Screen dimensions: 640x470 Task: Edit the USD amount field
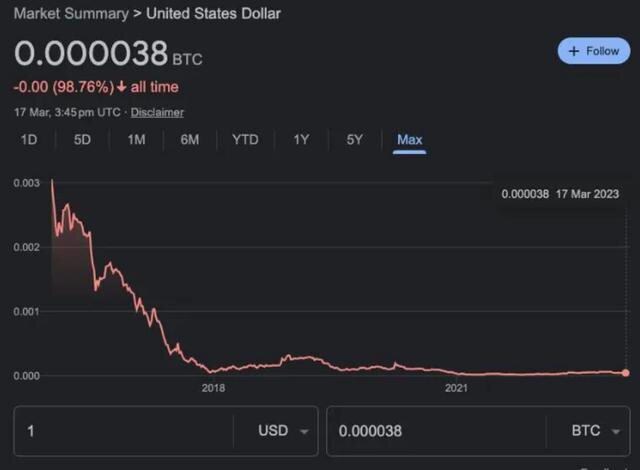pos(120,431)
